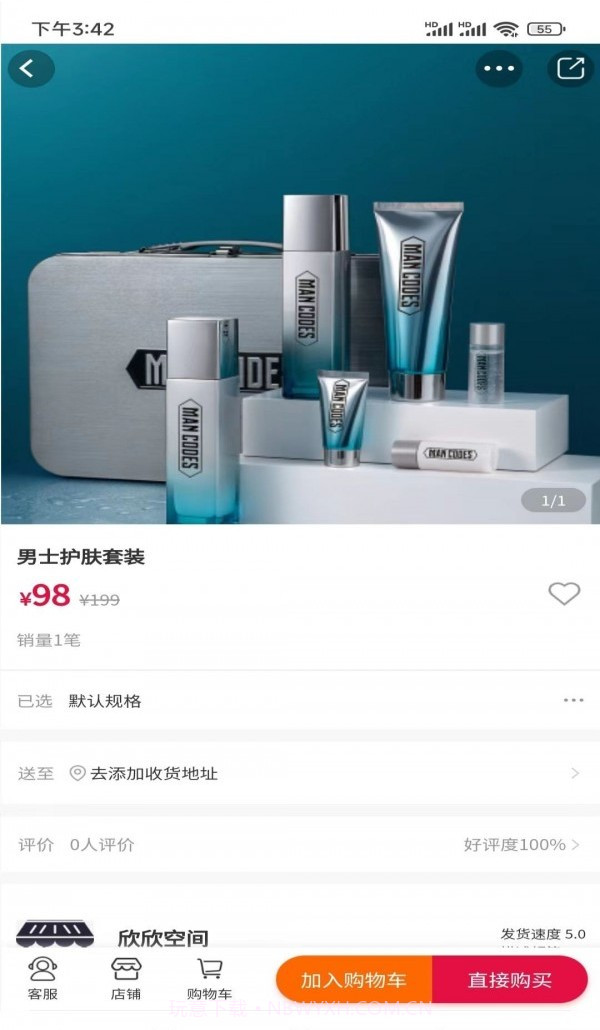
Task: View the product photo full screen
Action: (x=300, y=300)
